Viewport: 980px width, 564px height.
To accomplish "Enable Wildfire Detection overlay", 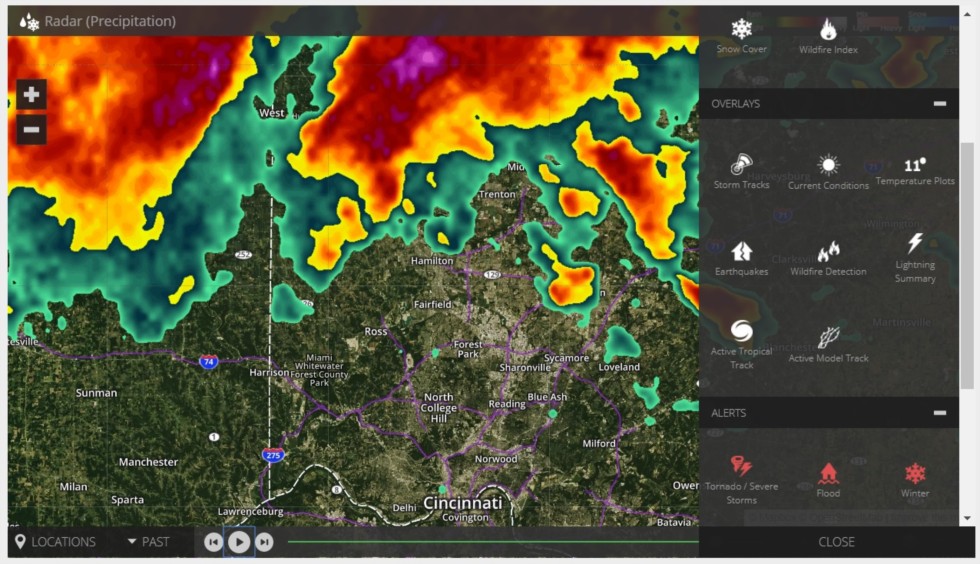I will [x=828, y=257].
